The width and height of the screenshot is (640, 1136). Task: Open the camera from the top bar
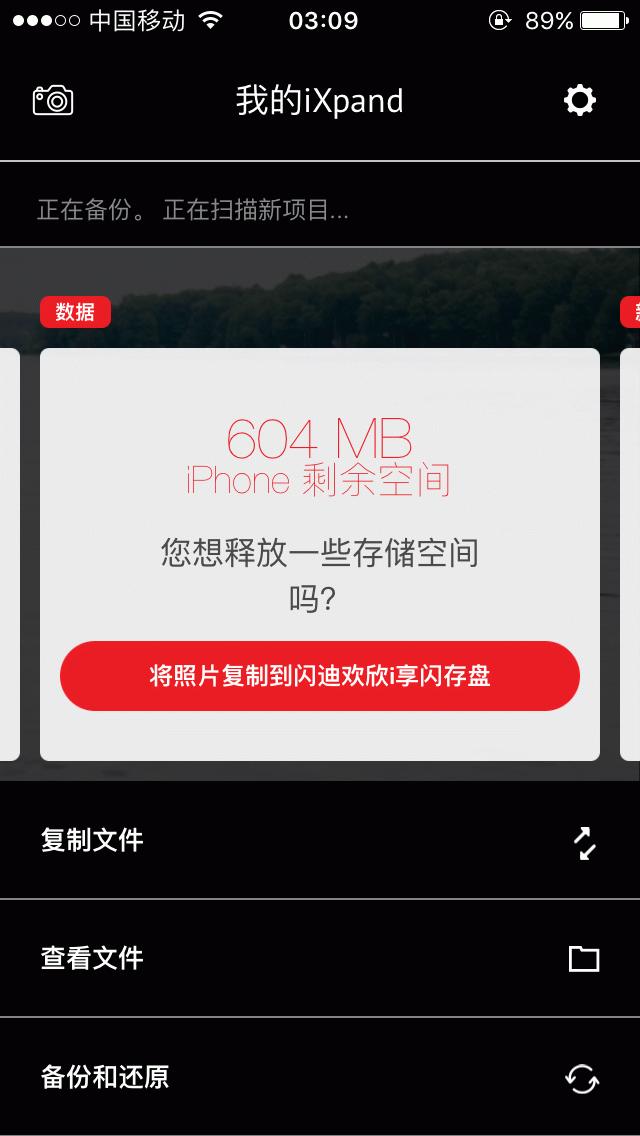(x=54, y=100)
